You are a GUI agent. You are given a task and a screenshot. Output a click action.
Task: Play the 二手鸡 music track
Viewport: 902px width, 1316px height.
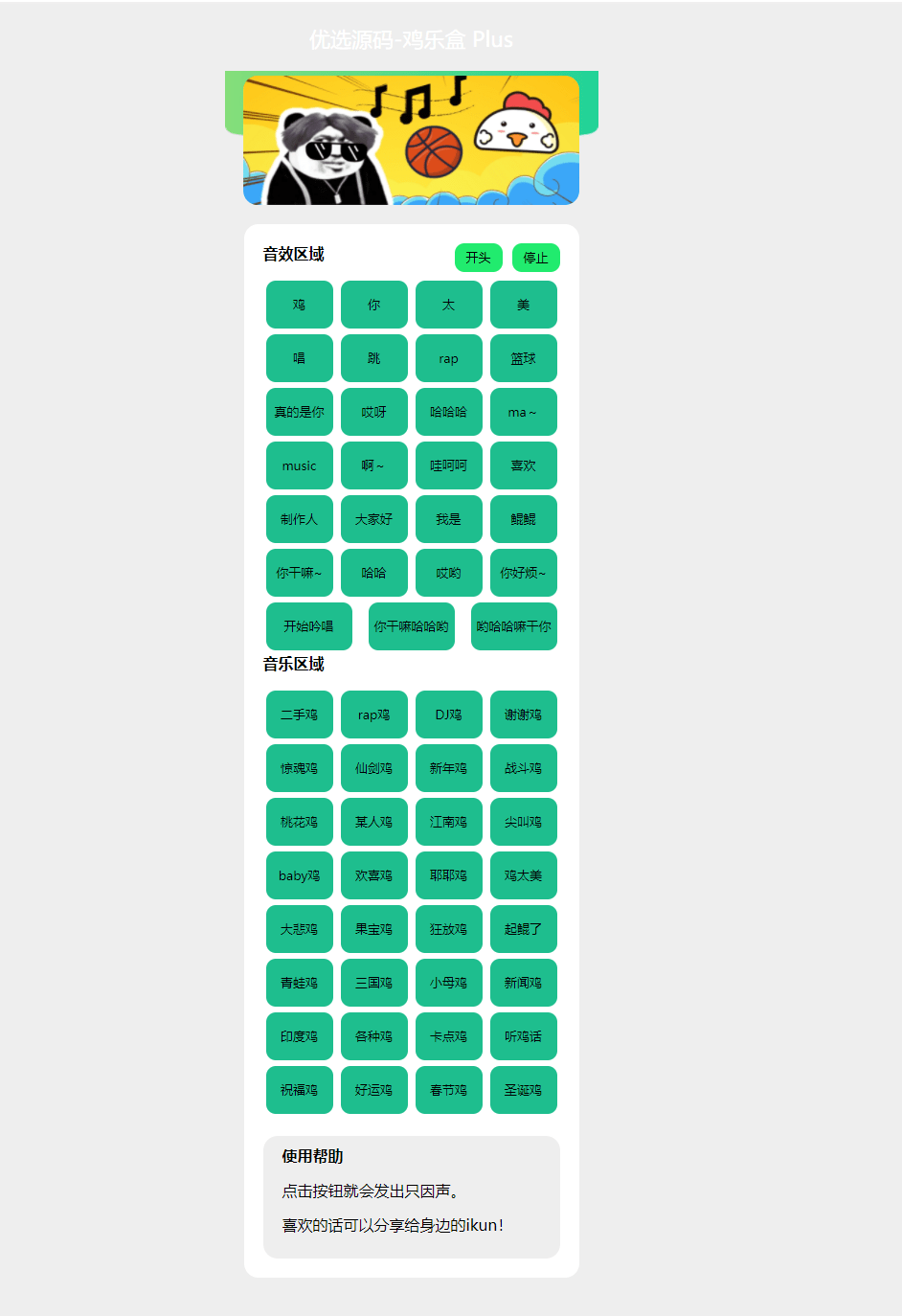click(x=299, y=715)
